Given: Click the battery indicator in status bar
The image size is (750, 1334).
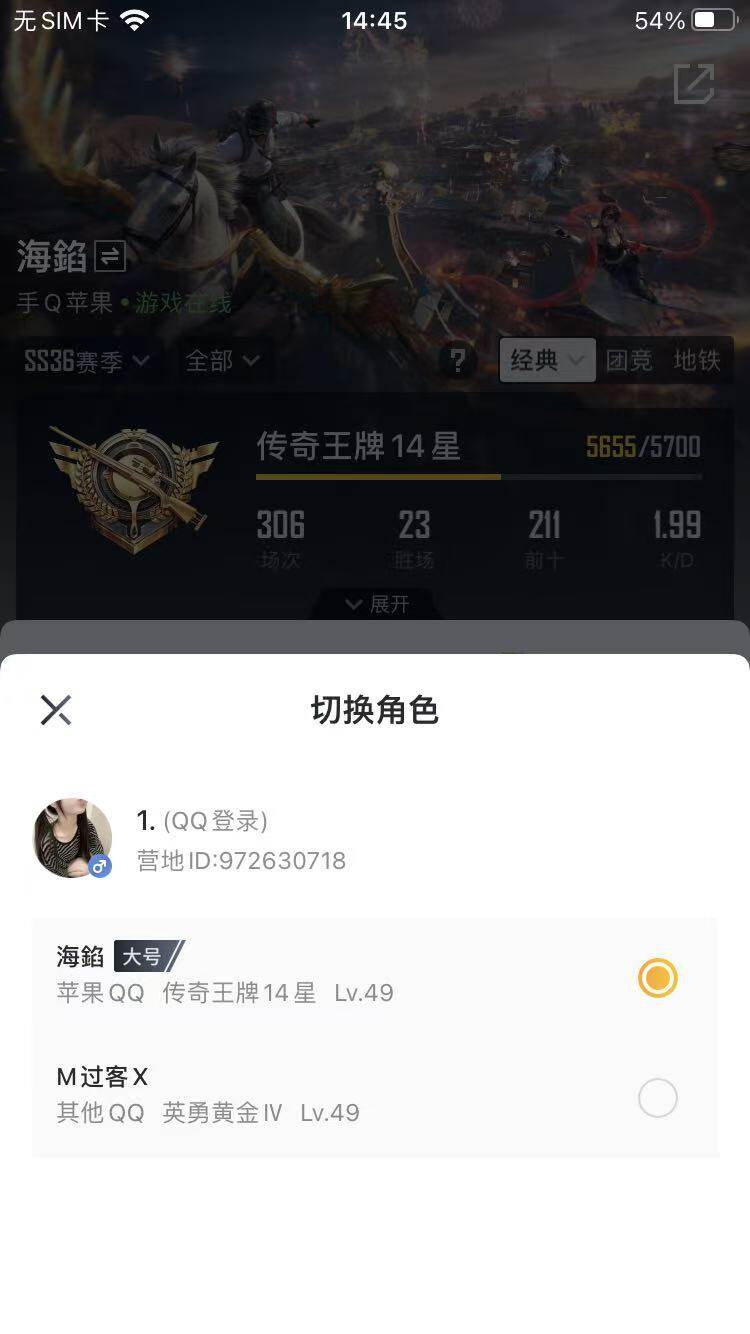Looking at the screenshot, I should click(712, 18).
